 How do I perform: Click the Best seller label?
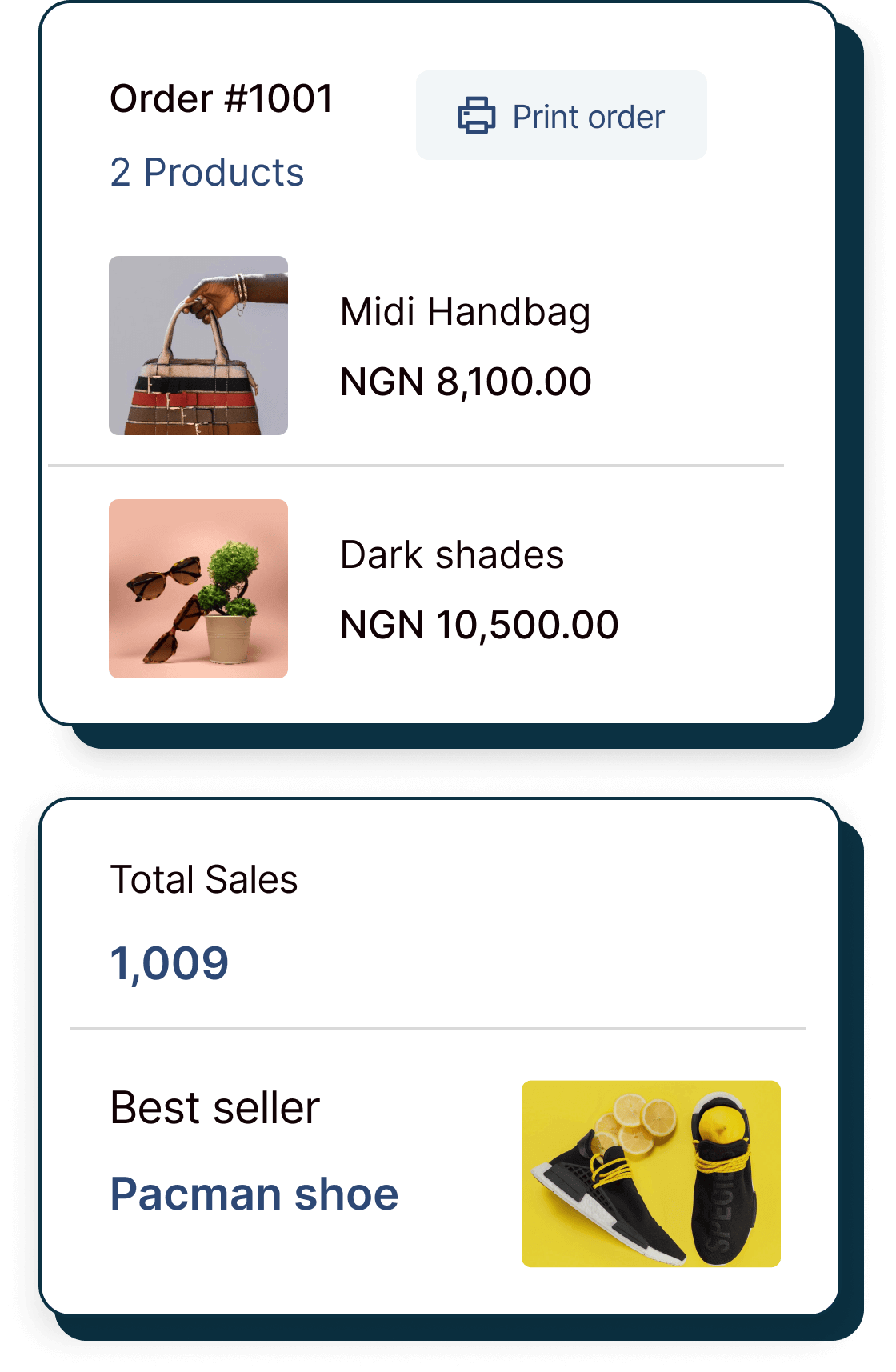click(214, 1107)
